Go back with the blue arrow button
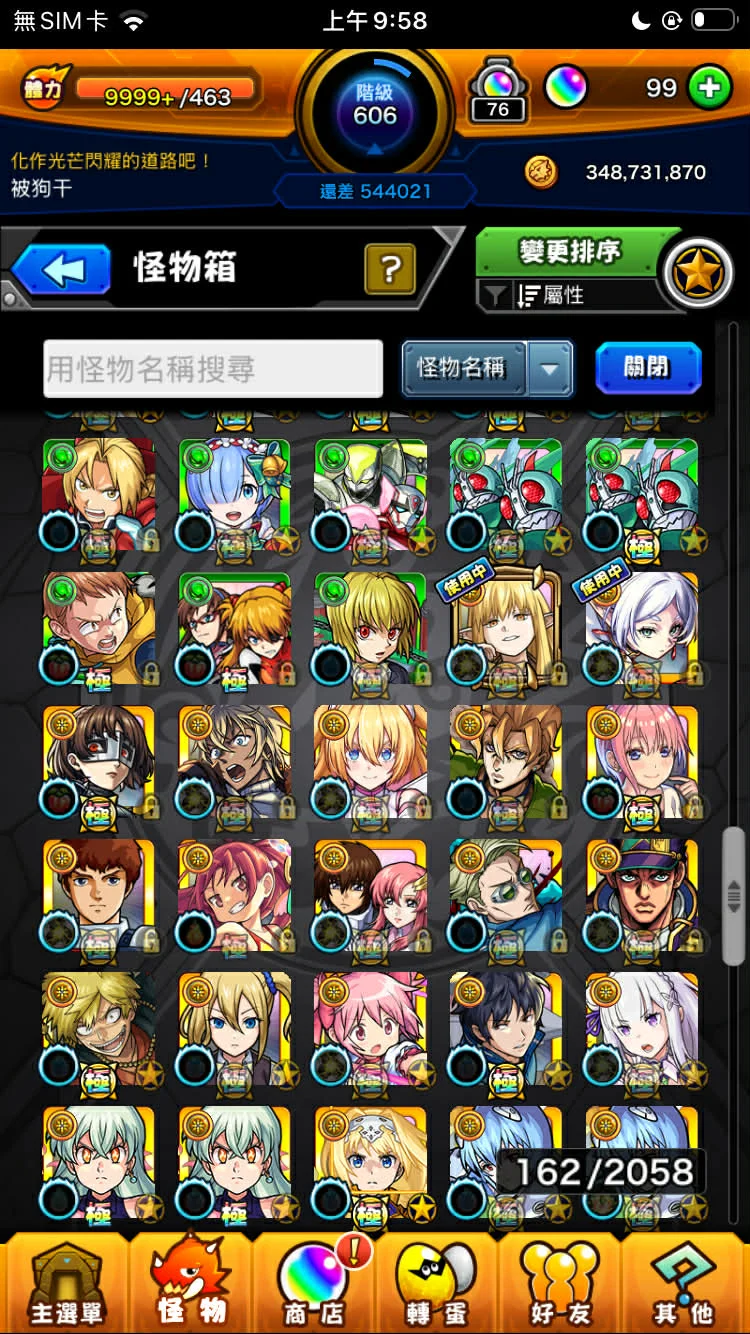 pos(62,270)
